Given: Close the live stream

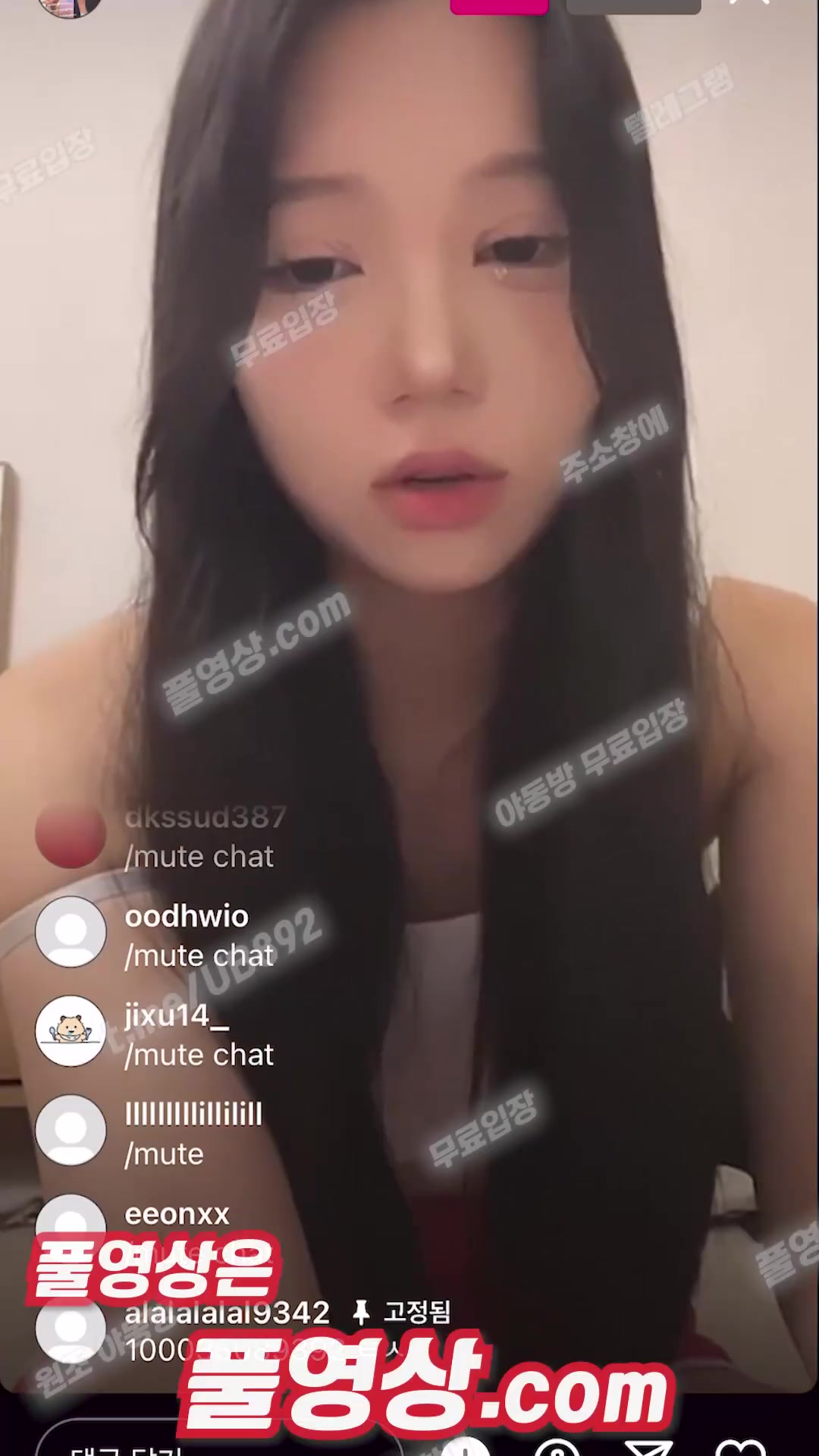Looking at the screenshot, I should tap(748, 4).
